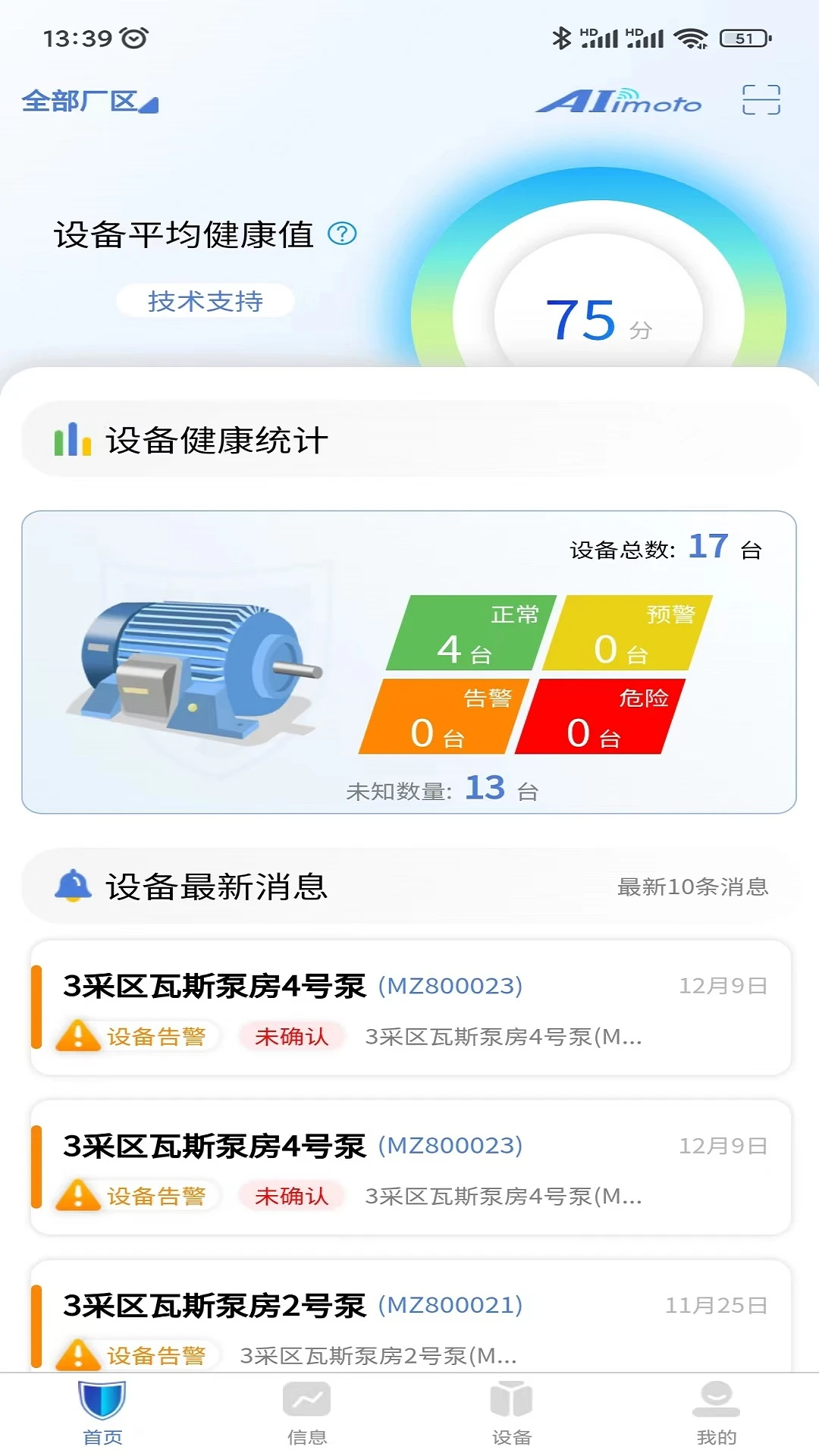This screenshot has width=819, height=1456.
Task: Open the 全部厂区 factory area dropdown
Action: pos(89,102)
